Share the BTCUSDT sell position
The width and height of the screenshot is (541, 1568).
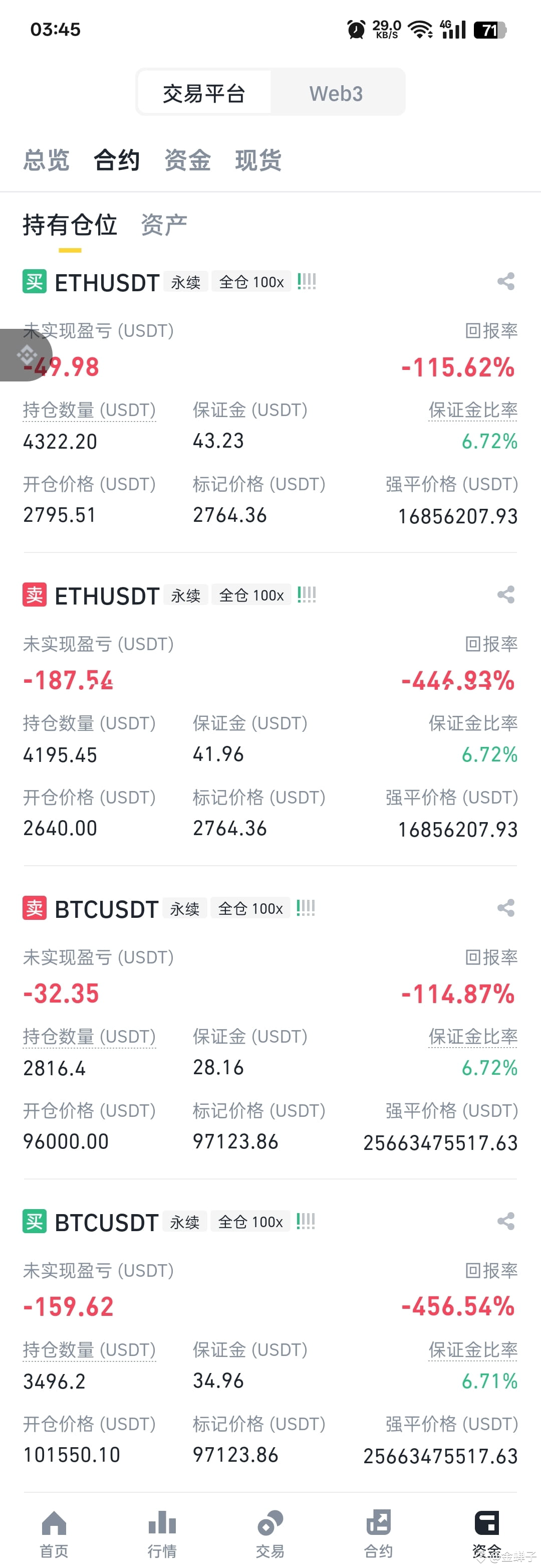506,907
